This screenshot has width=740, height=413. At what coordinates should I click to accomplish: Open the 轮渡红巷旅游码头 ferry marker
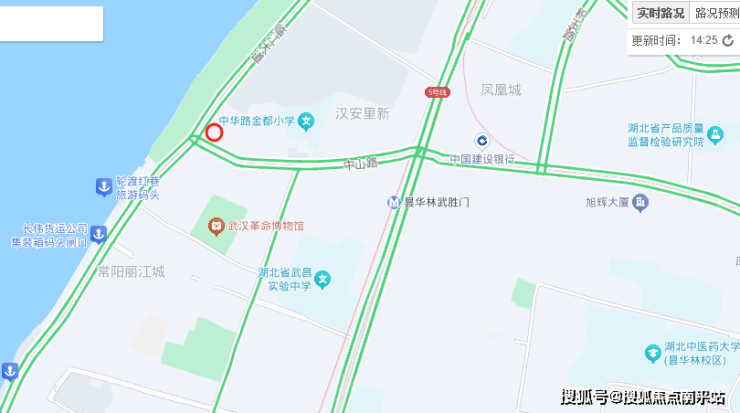102,186
